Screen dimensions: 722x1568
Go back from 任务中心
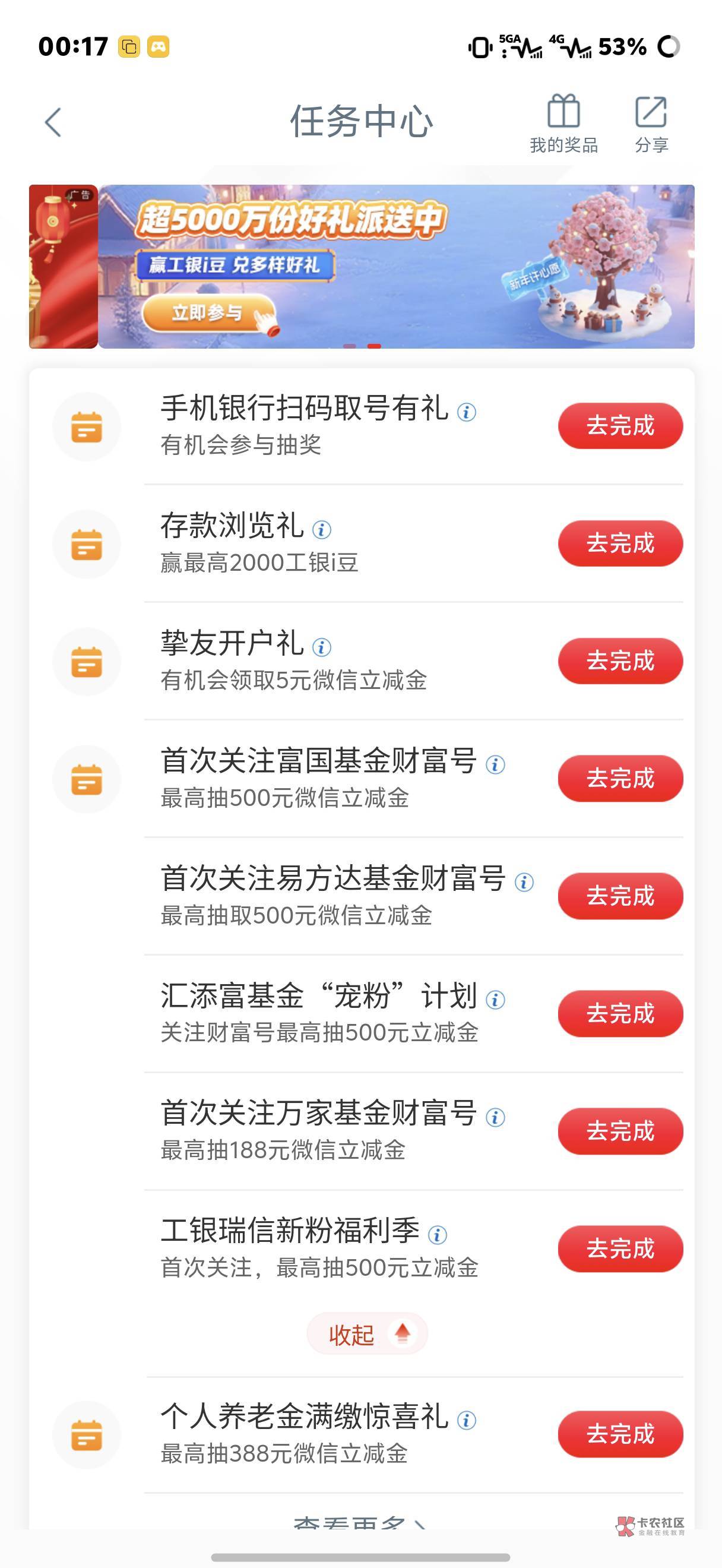pyautogui.click(x=53, y=122)
